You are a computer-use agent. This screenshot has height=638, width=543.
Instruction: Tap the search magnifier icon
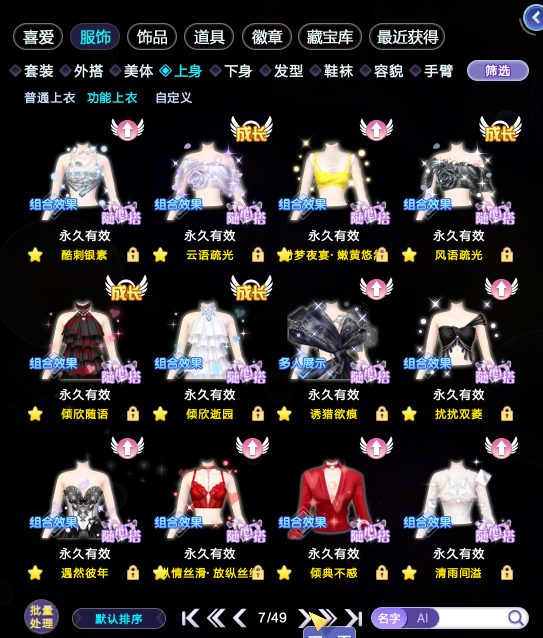(x=516, y=618)
